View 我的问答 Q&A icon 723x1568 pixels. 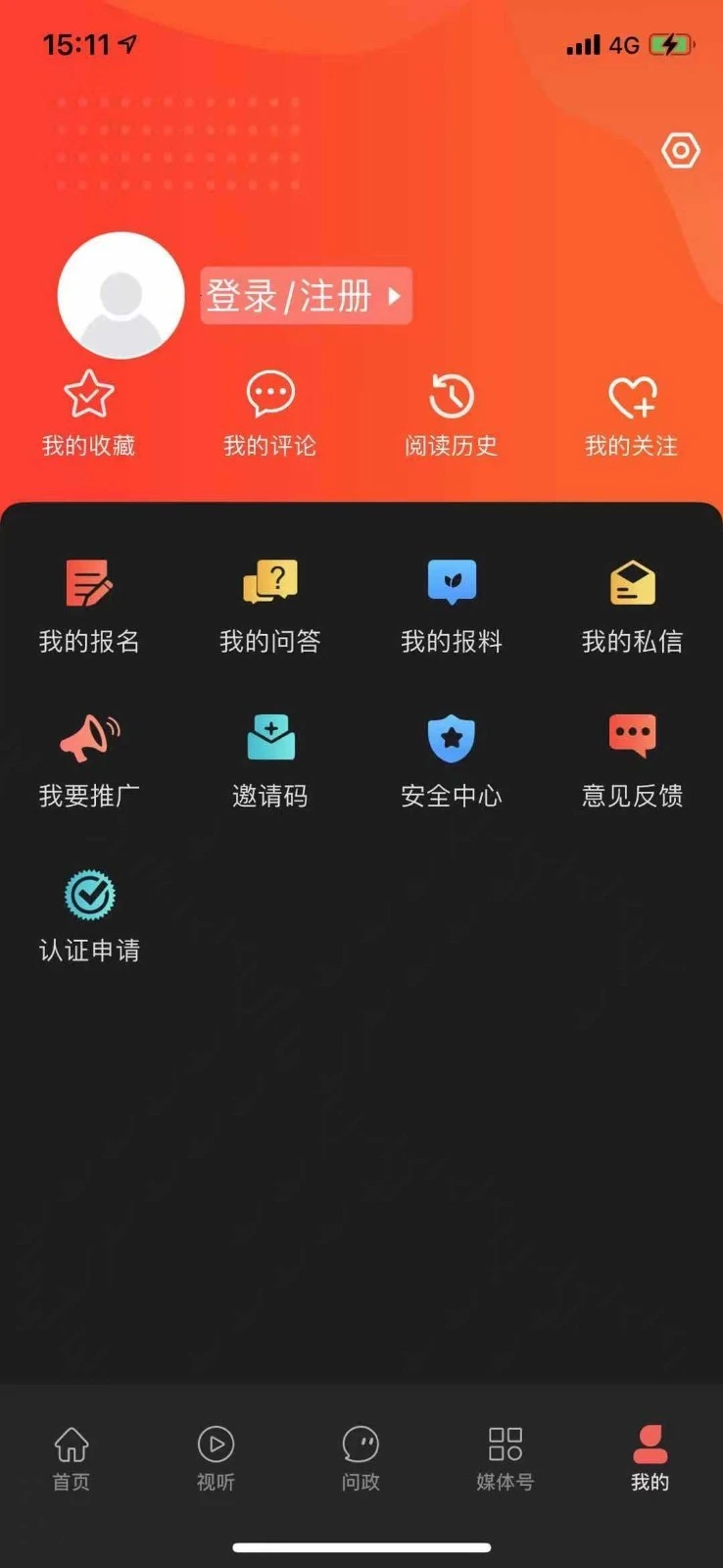coord(269,583)
